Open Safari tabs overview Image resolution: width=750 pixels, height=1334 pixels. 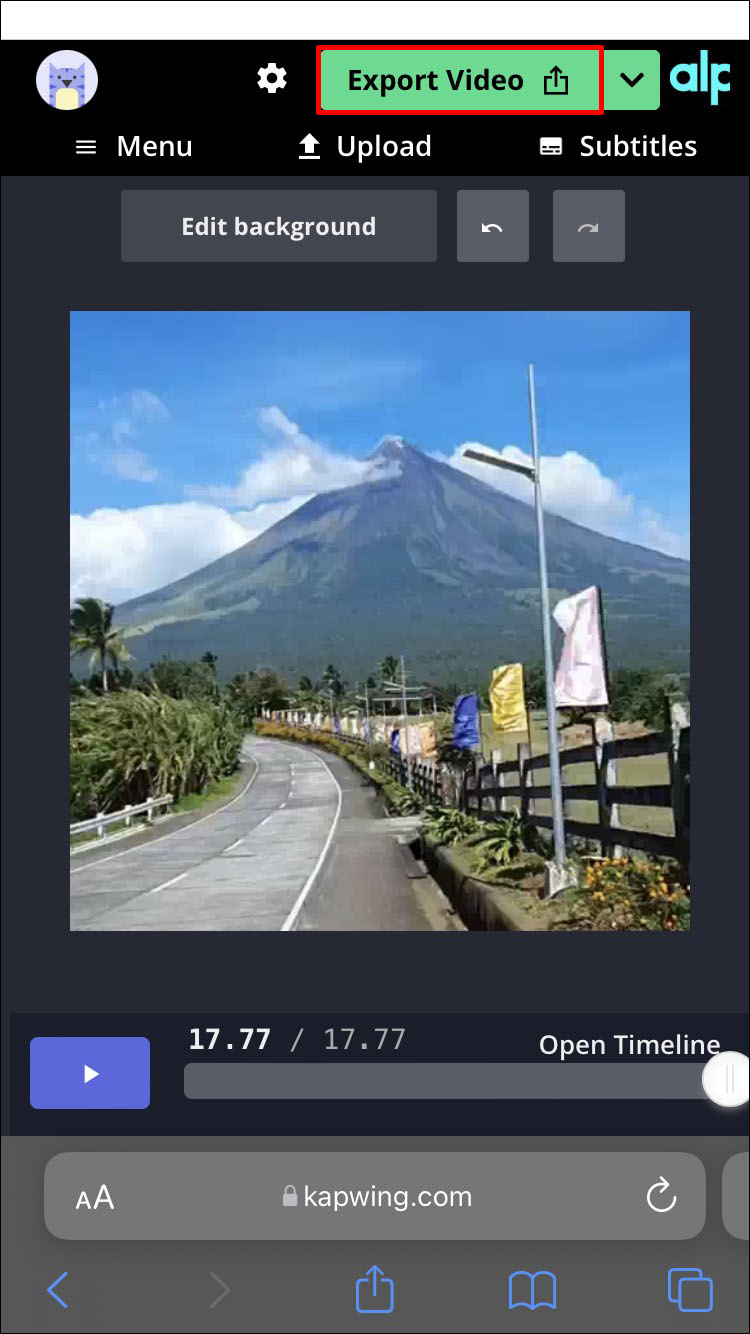tap(690, 1290)
